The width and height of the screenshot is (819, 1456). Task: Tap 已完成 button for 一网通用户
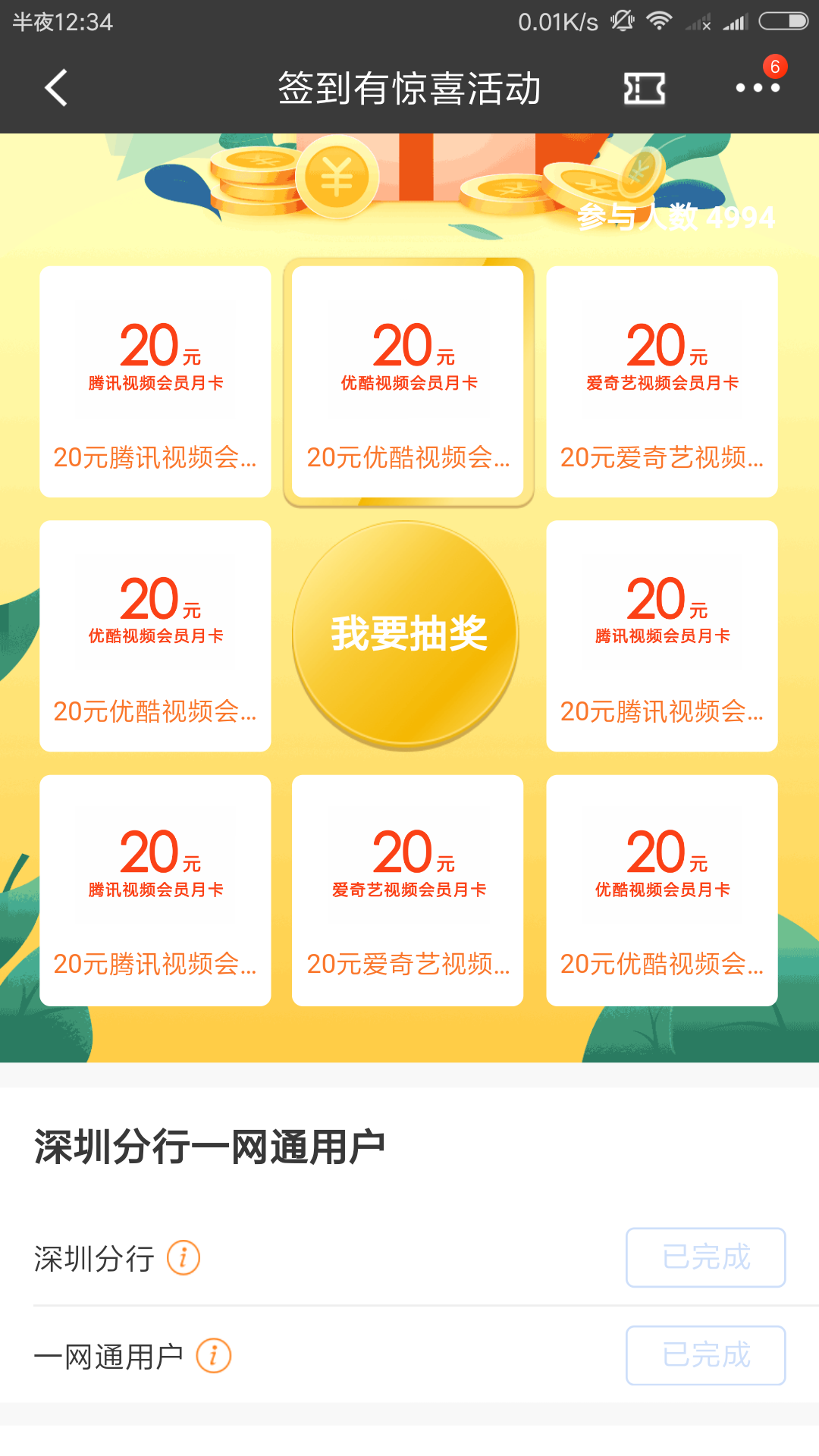(705, 1355)
